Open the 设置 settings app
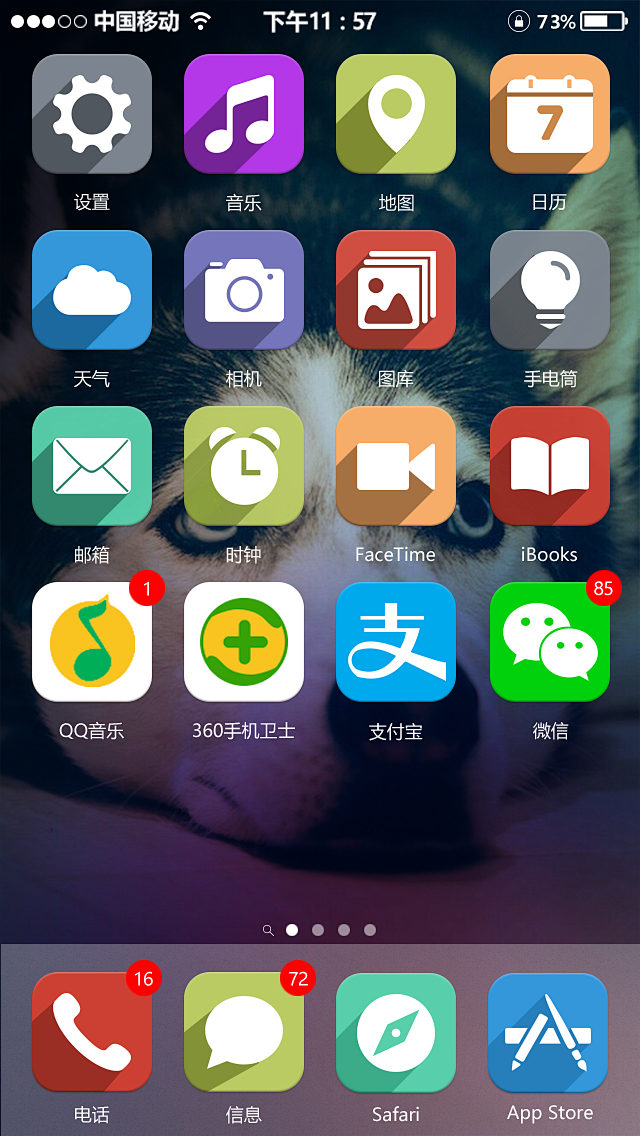Image resolution: width=640 pixels, height=1136 pixels. tap(92, 114)
